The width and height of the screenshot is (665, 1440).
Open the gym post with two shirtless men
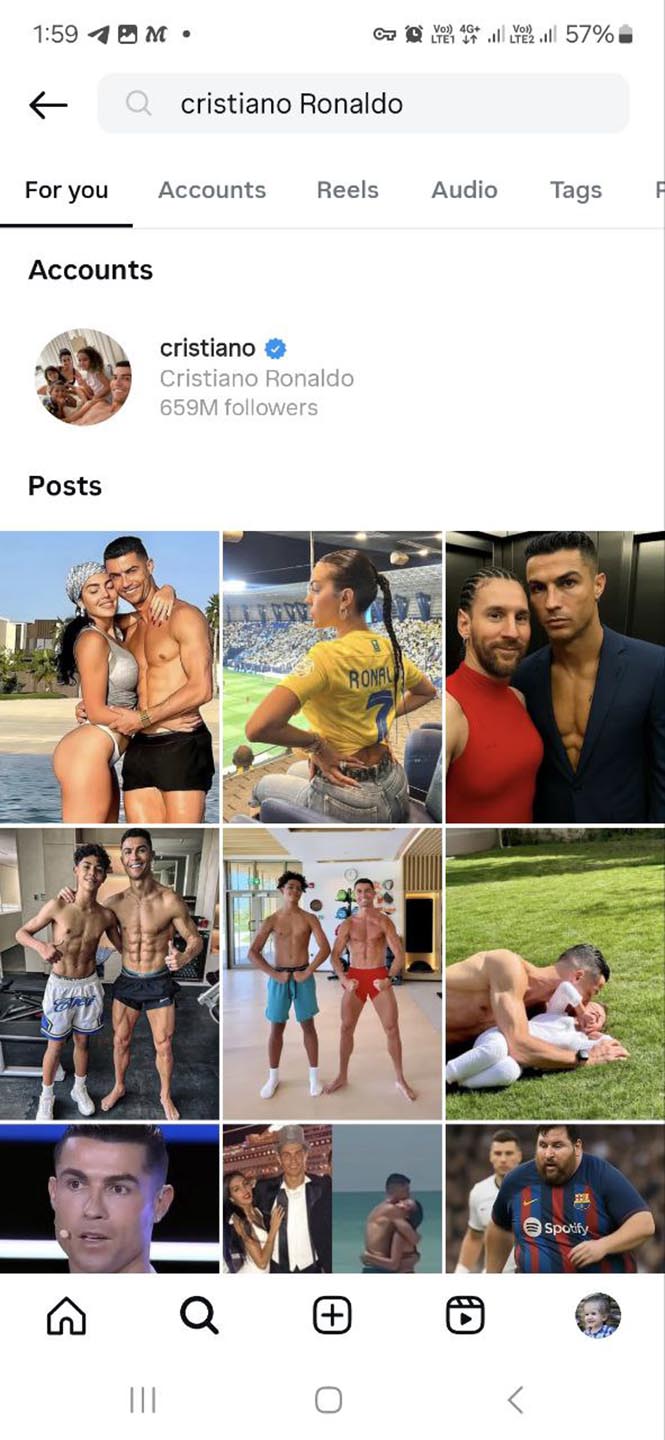click(x=109, y=973)
